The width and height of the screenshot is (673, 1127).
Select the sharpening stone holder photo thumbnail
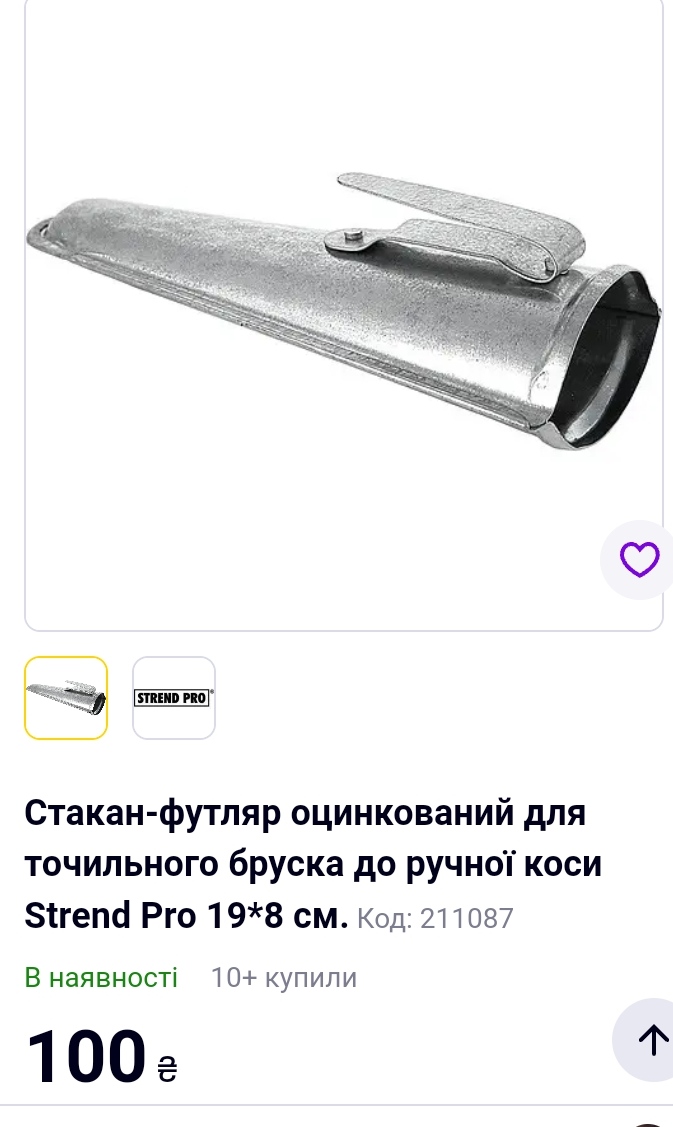[66, 698]
